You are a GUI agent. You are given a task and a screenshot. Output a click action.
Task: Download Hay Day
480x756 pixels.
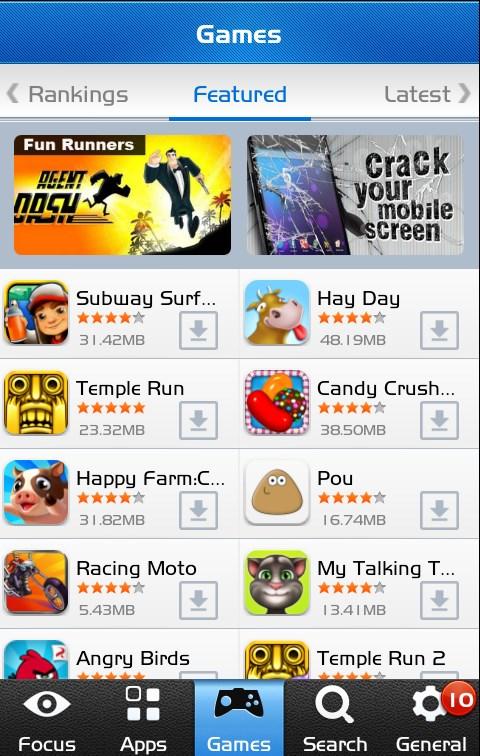pyautogui.click(x=439, y=330)
